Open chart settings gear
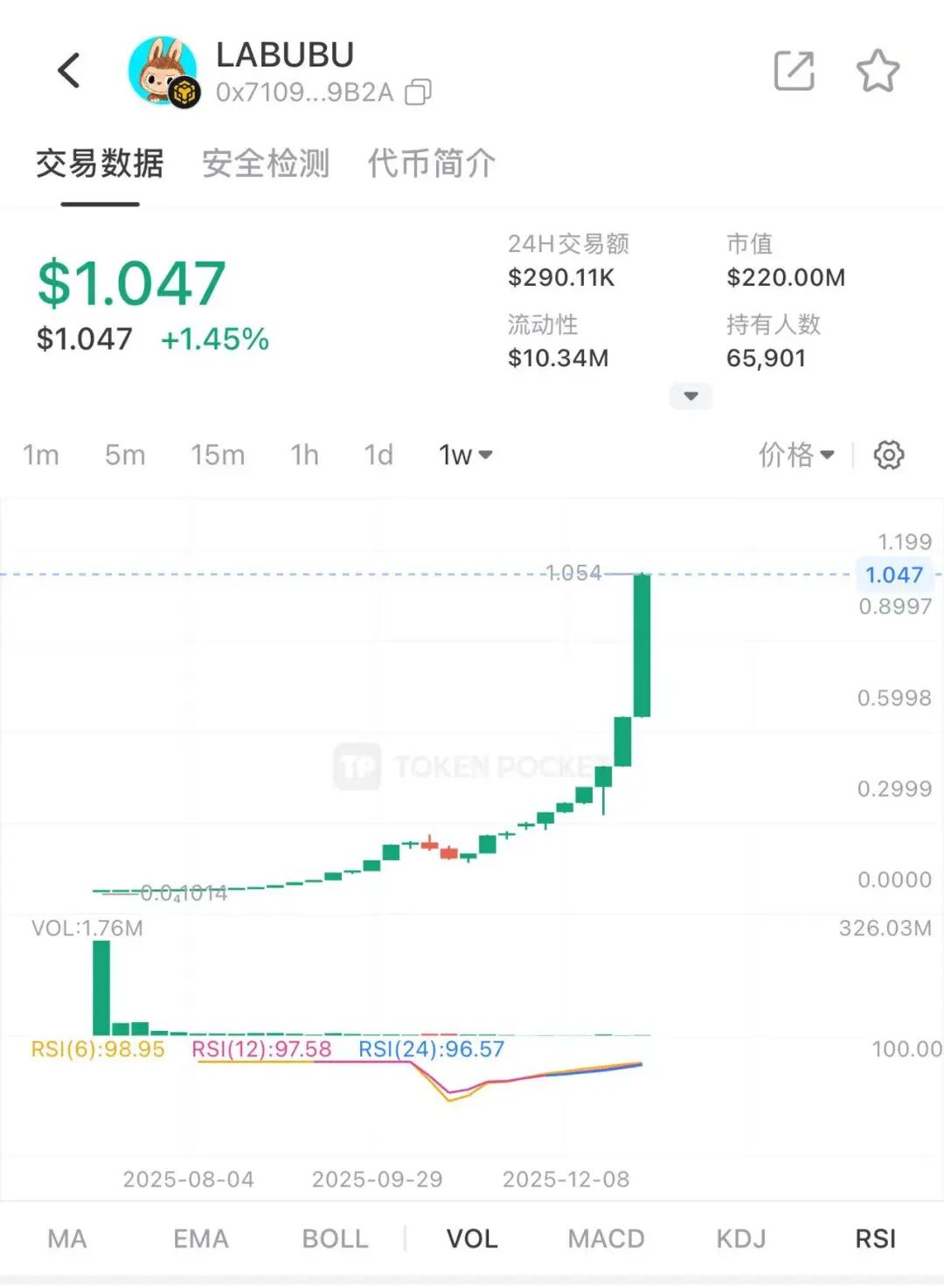This screenshot has width=944, height=1288. click(889, 455)
